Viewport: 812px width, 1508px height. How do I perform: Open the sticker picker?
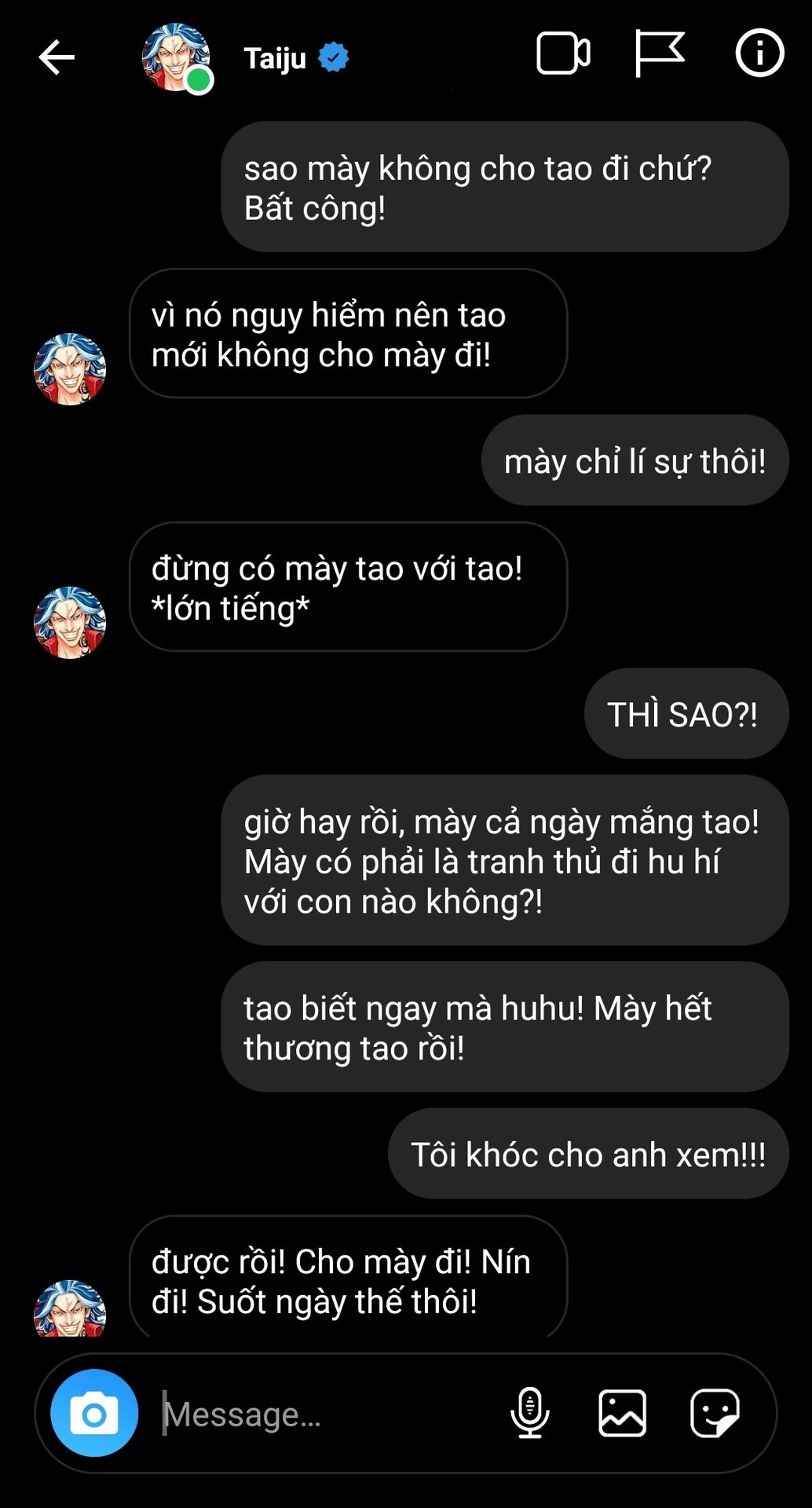715,1413
